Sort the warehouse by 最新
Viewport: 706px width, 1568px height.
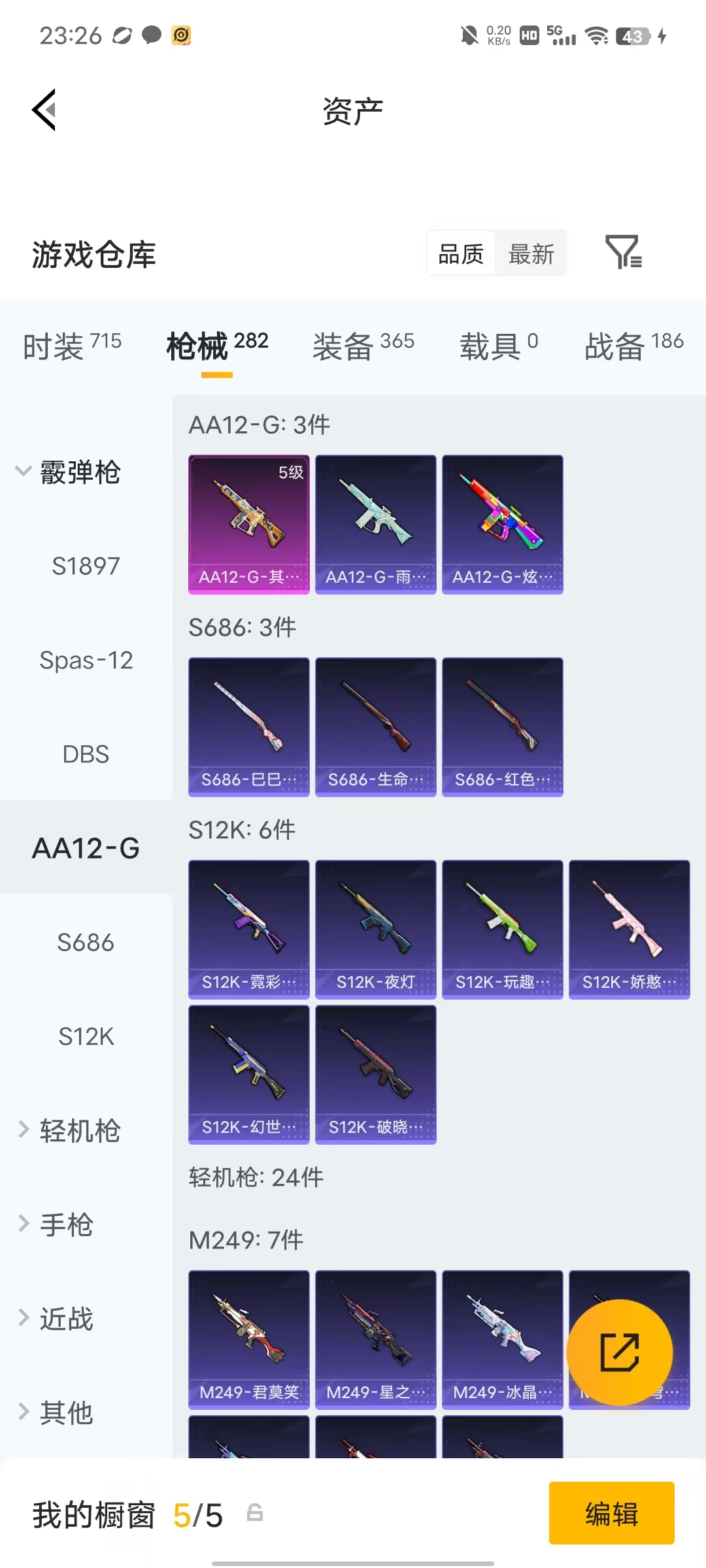531,253
